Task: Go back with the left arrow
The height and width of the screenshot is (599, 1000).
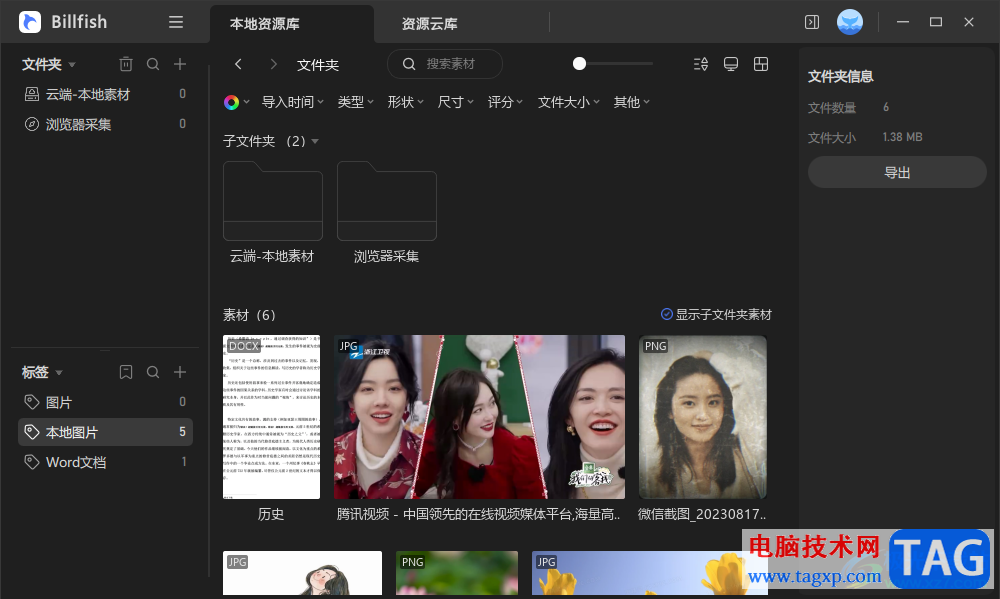Action: coord(238,64)
